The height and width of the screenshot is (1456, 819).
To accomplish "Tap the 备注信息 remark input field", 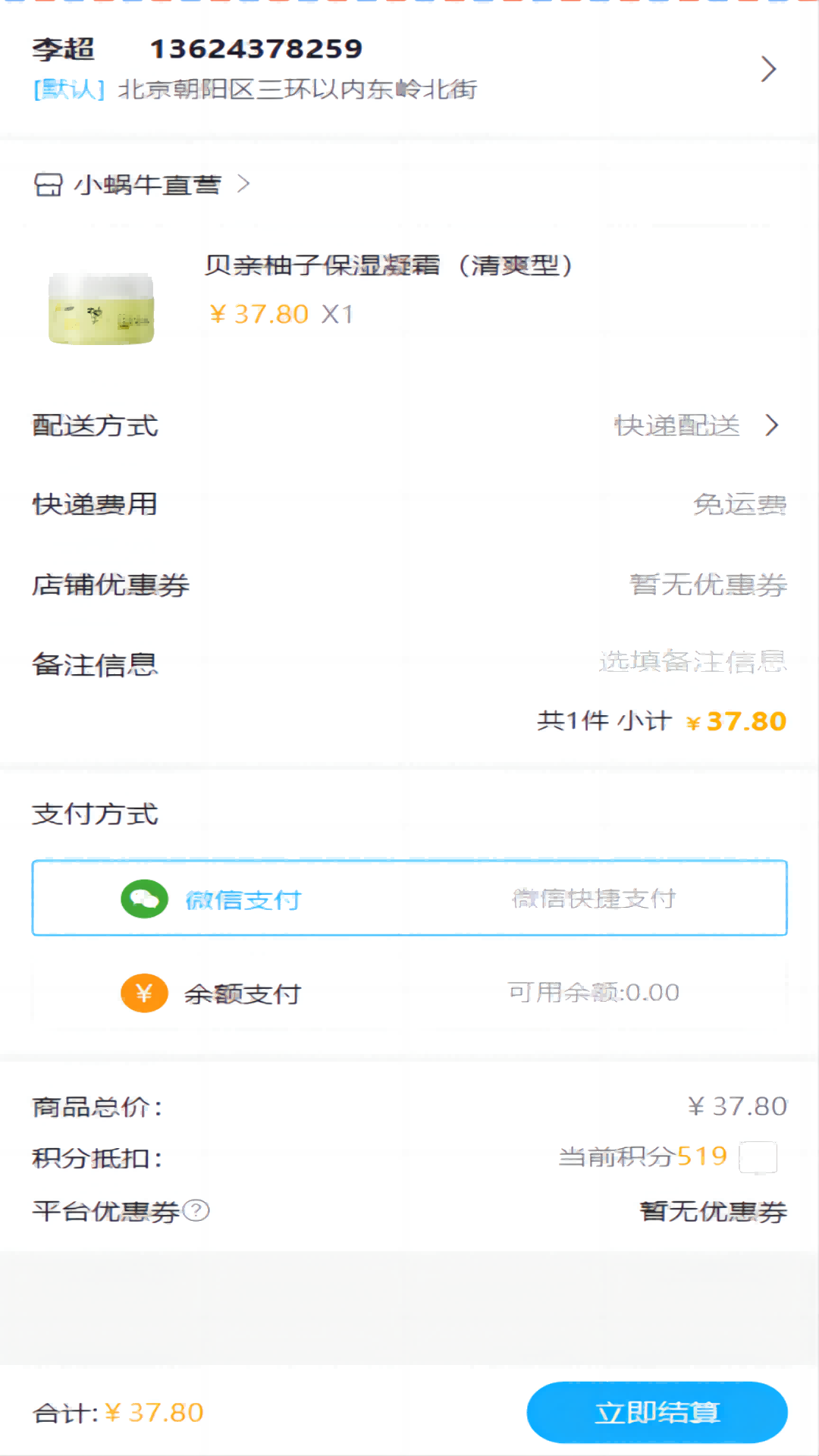I will [x=692, y=662].
